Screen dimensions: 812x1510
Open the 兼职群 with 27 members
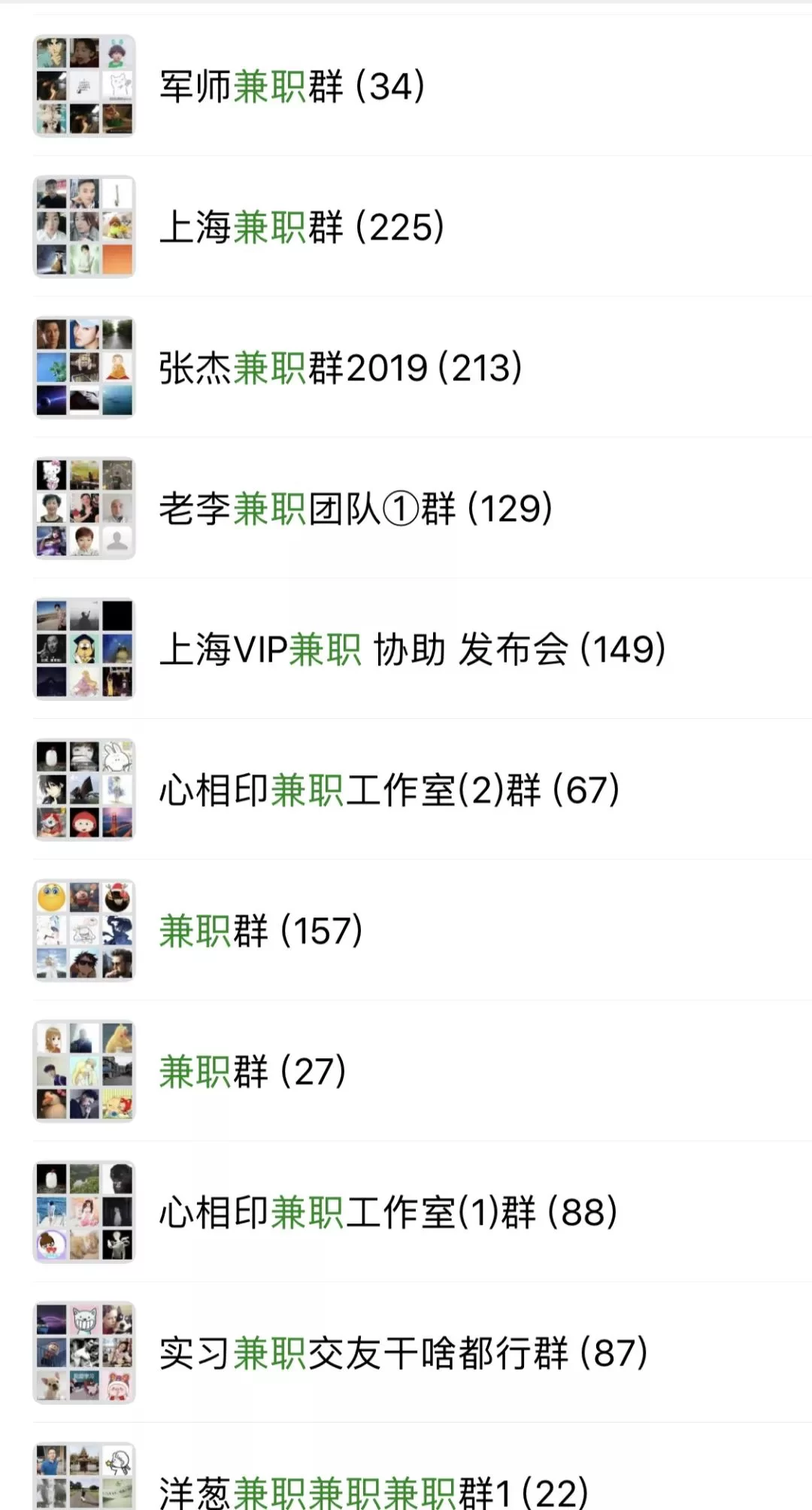(252, 1071)
